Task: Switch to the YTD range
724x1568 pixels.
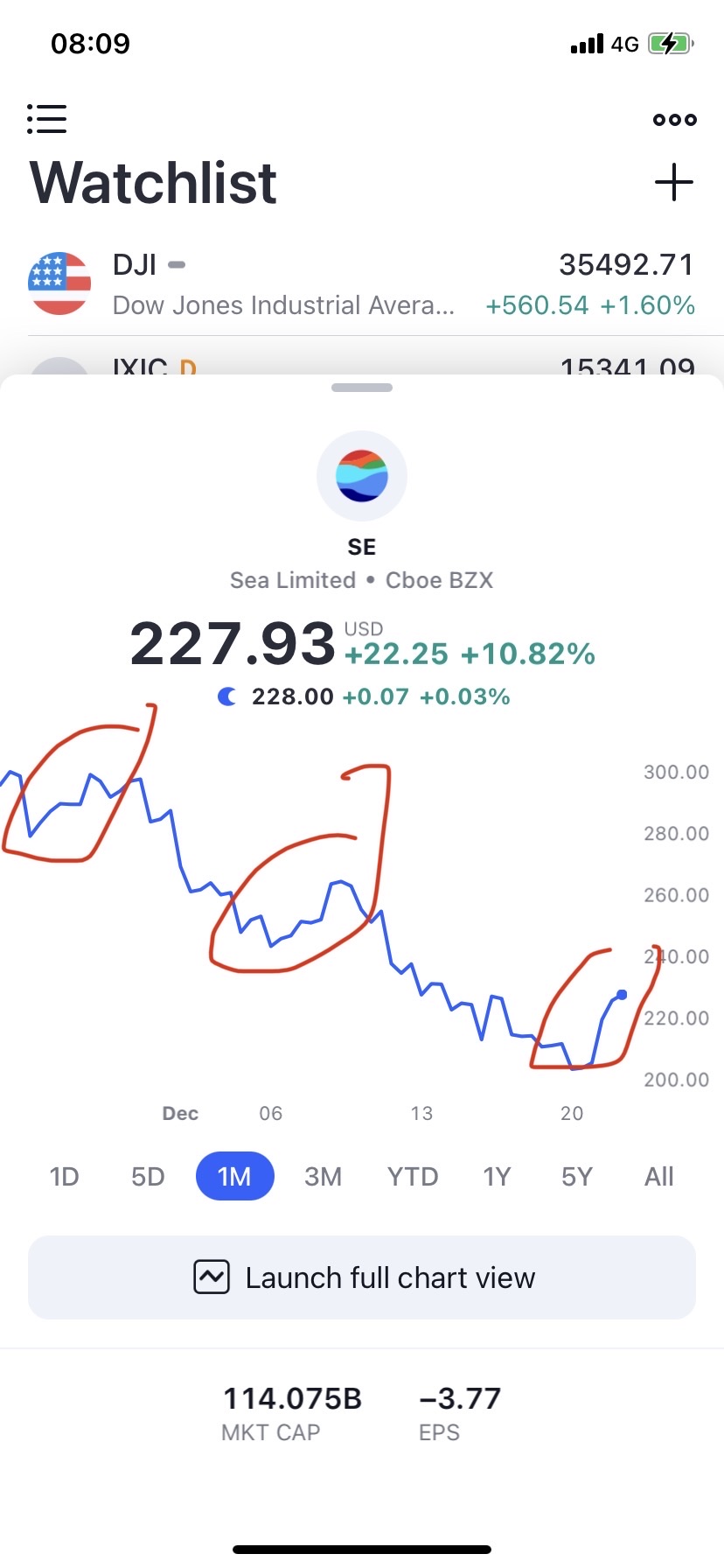Action: pos(413,1177)
